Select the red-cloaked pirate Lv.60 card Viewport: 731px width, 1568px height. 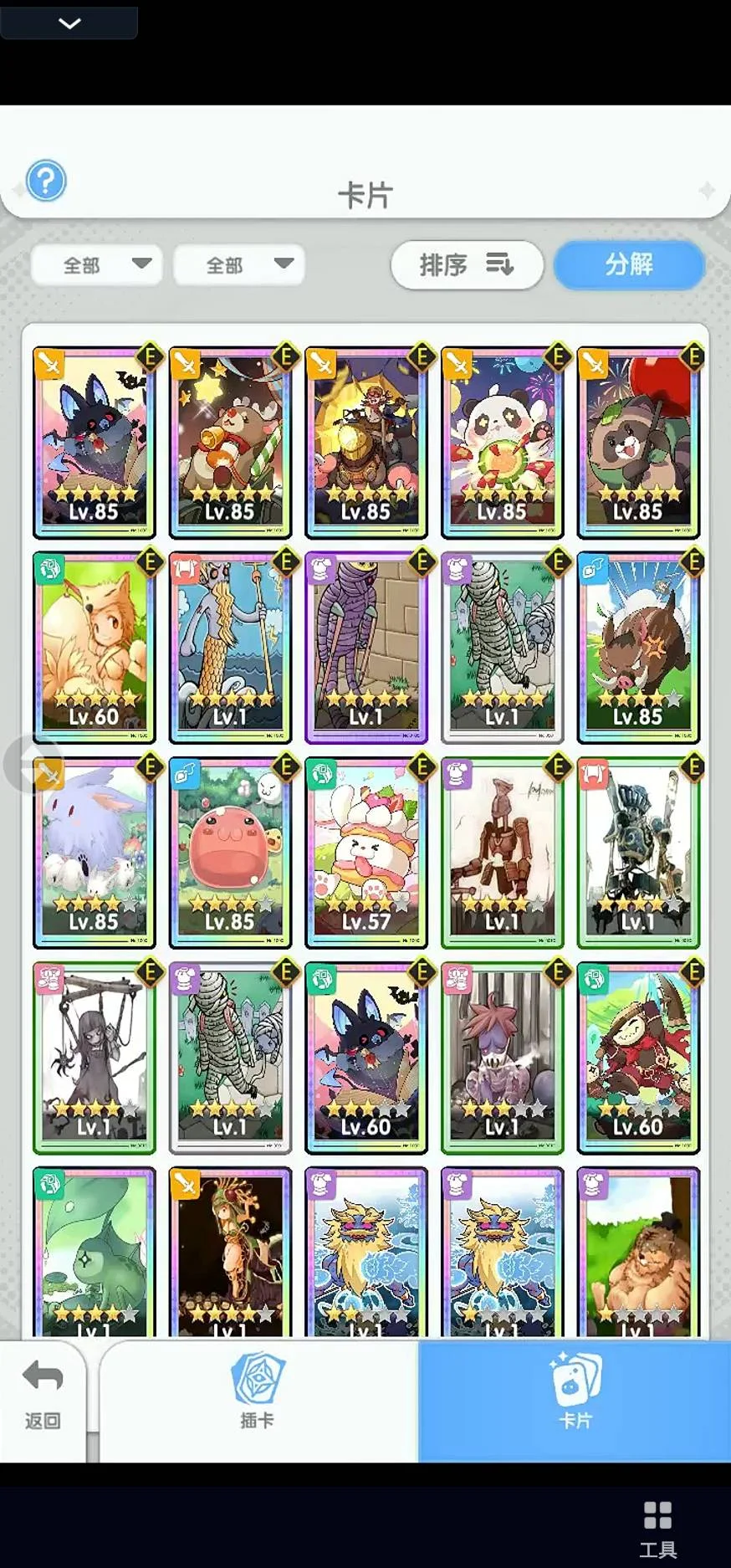(x=638, y=1058)
